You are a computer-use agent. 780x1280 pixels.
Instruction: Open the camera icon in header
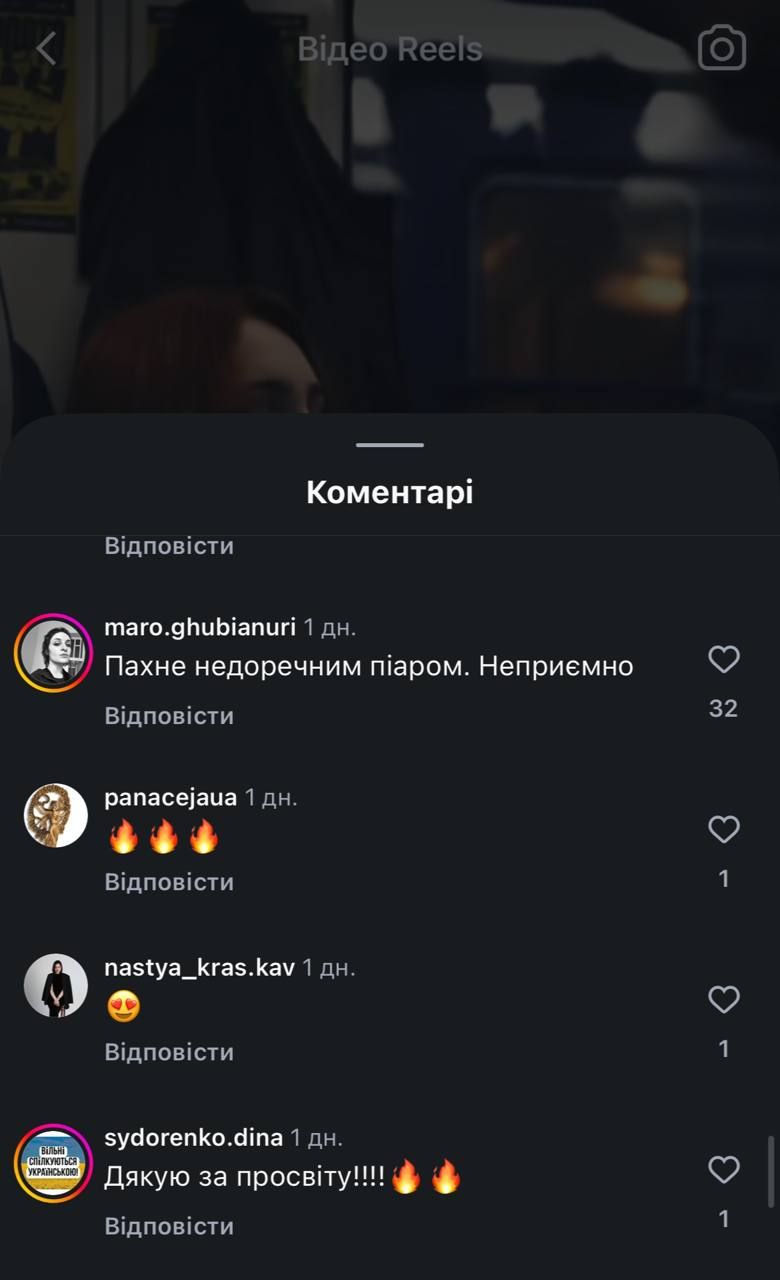click(x=722, y=48)
